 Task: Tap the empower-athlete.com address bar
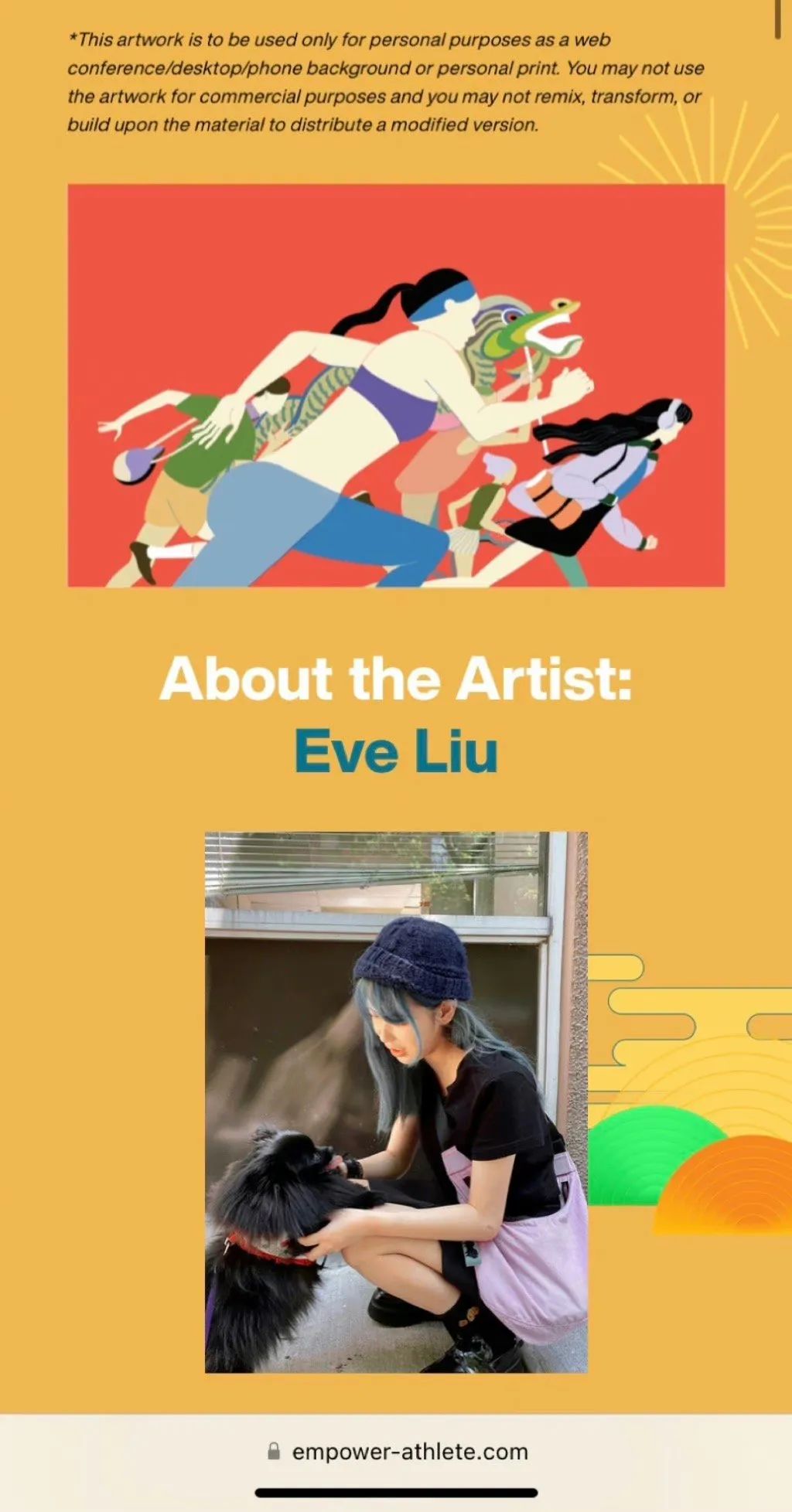click(x=398, y=1451)
